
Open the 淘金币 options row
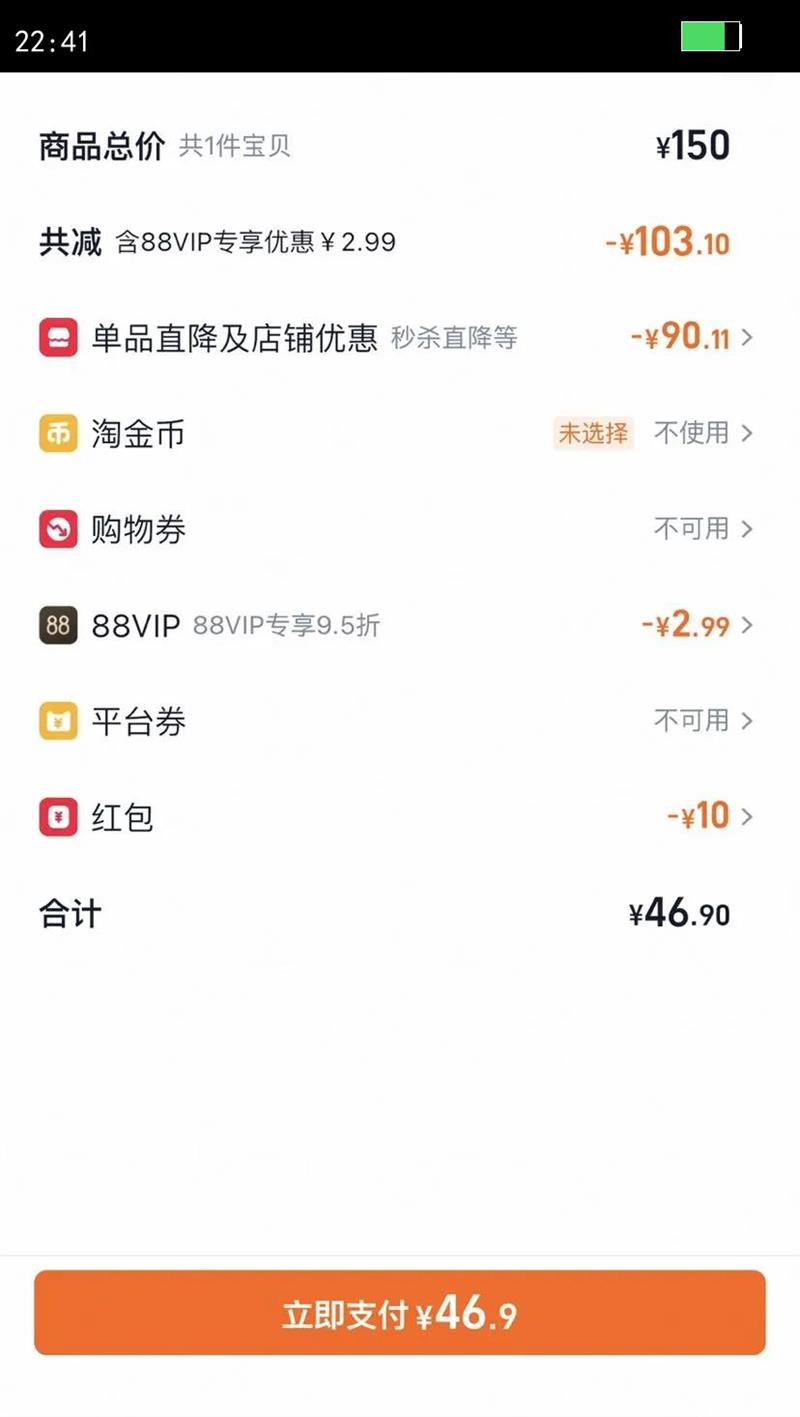point(400,434)
